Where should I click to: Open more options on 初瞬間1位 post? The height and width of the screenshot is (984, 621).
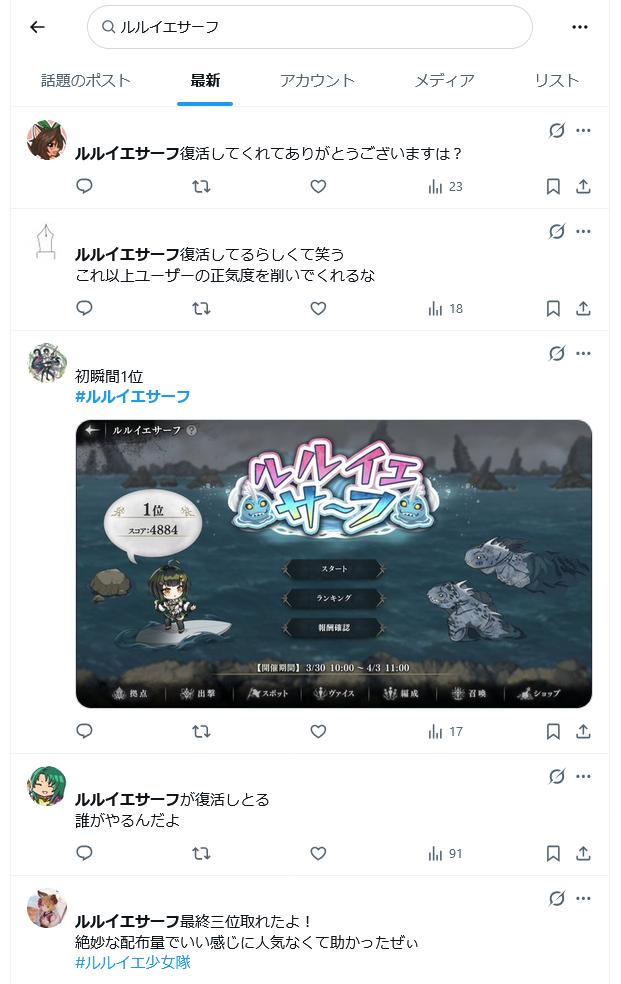click(x=584, y=353)
